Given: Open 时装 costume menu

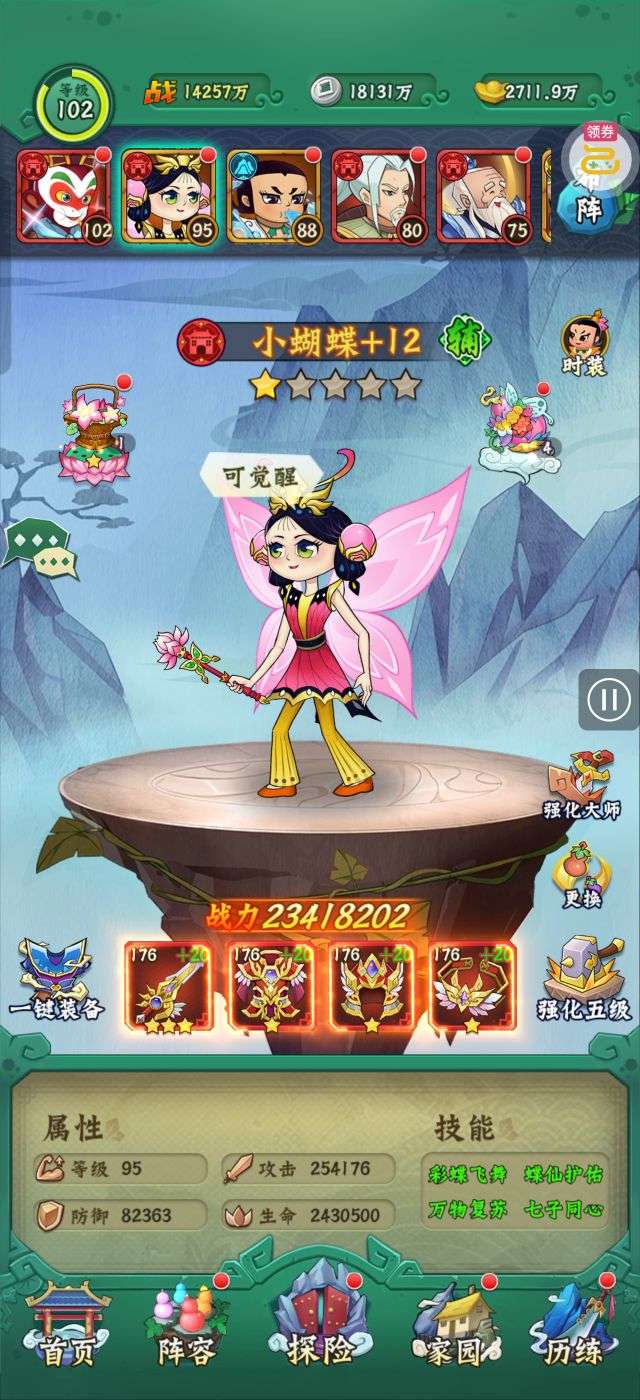Looking at the screenshot, I should (584, 346).
